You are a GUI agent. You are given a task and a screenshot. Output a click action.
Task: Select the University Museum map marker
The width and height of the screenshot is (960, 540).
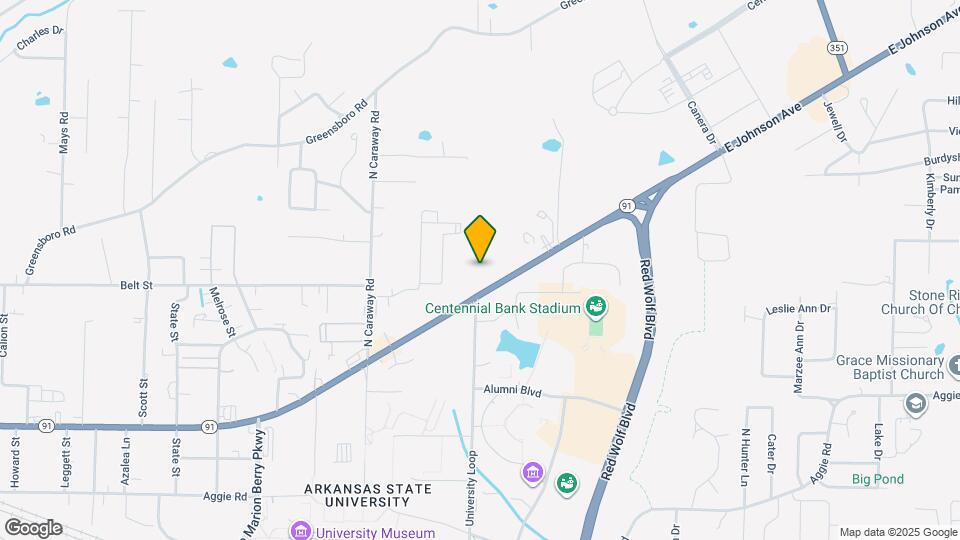[299, 530]
